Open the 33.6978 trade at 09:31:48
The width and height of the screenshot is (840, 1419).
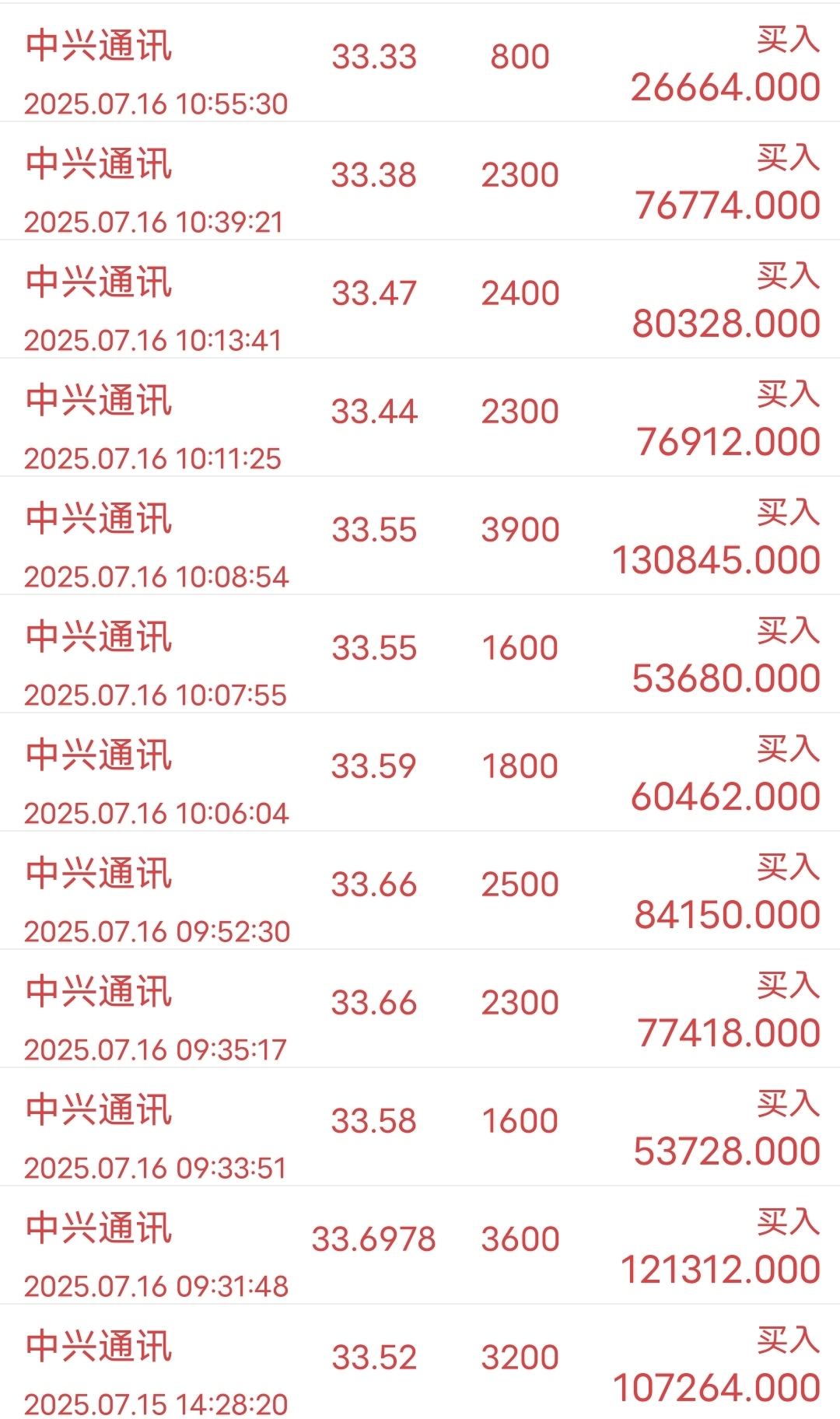[420, 1245]
